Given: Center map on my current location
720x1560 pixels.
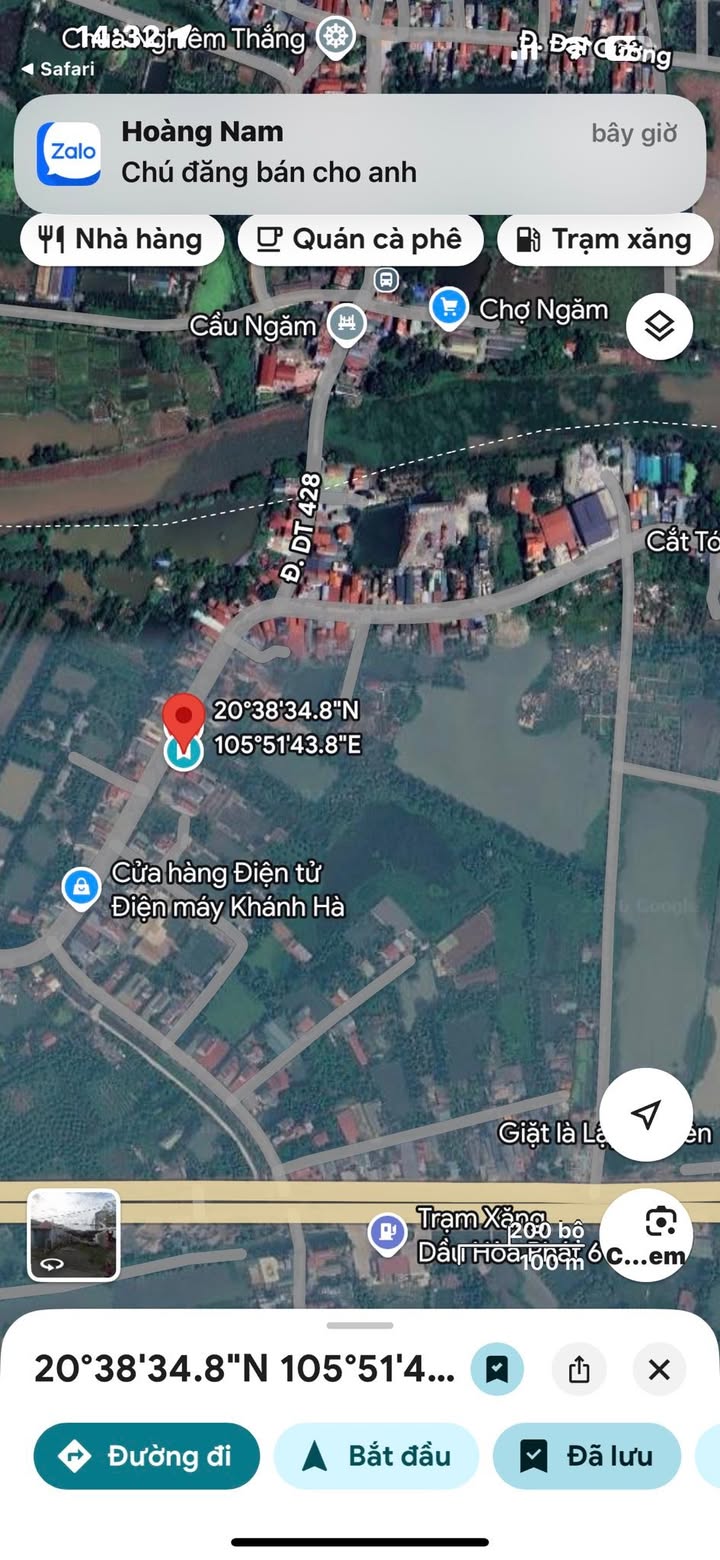Looking at the screenshot, I should [646, 1114].
